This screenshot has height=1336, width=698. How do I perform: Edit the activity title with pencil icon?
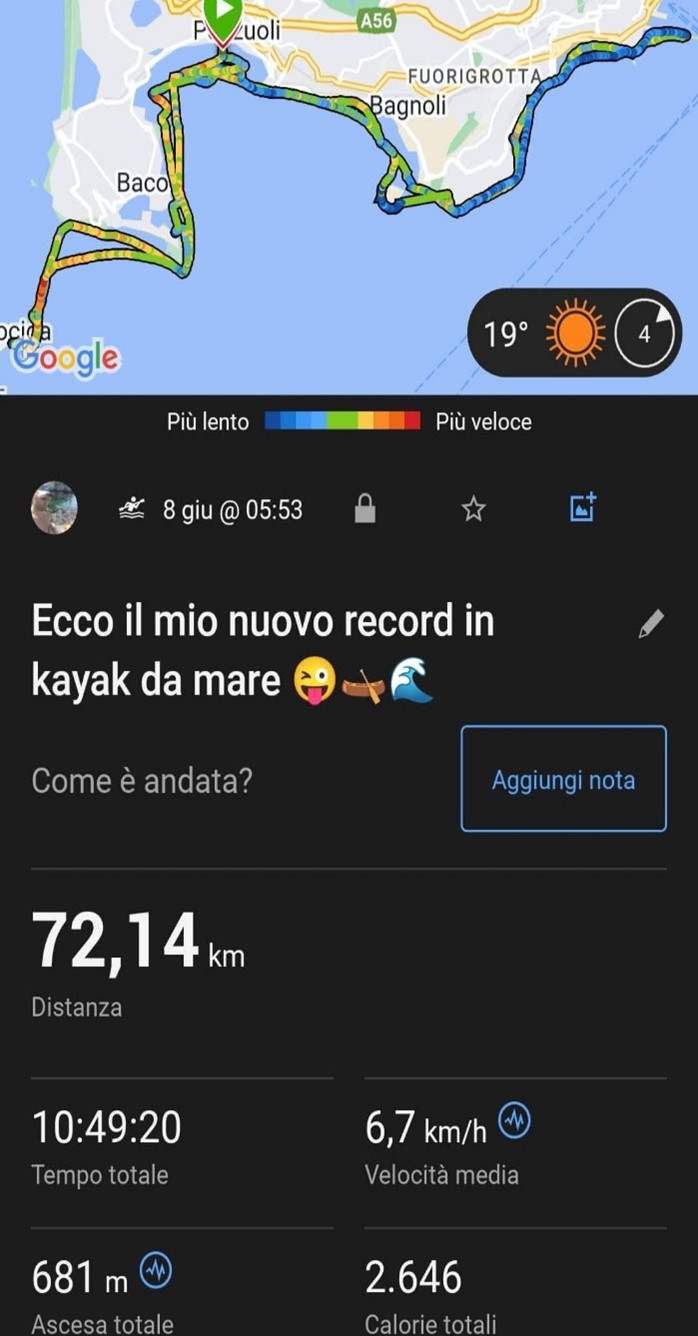tap(650, 625)
